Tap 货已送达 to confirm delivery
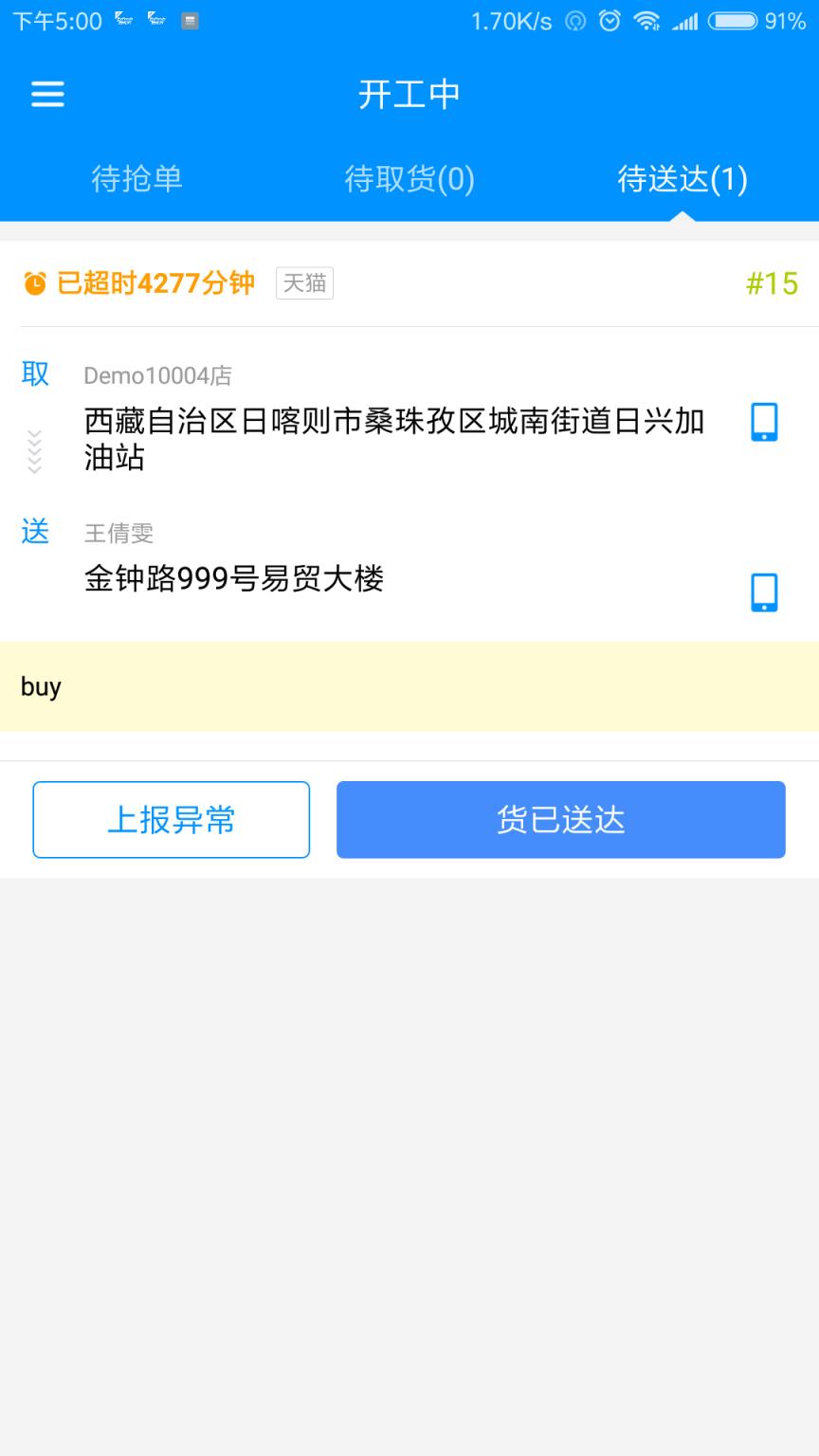 point(560,819)
